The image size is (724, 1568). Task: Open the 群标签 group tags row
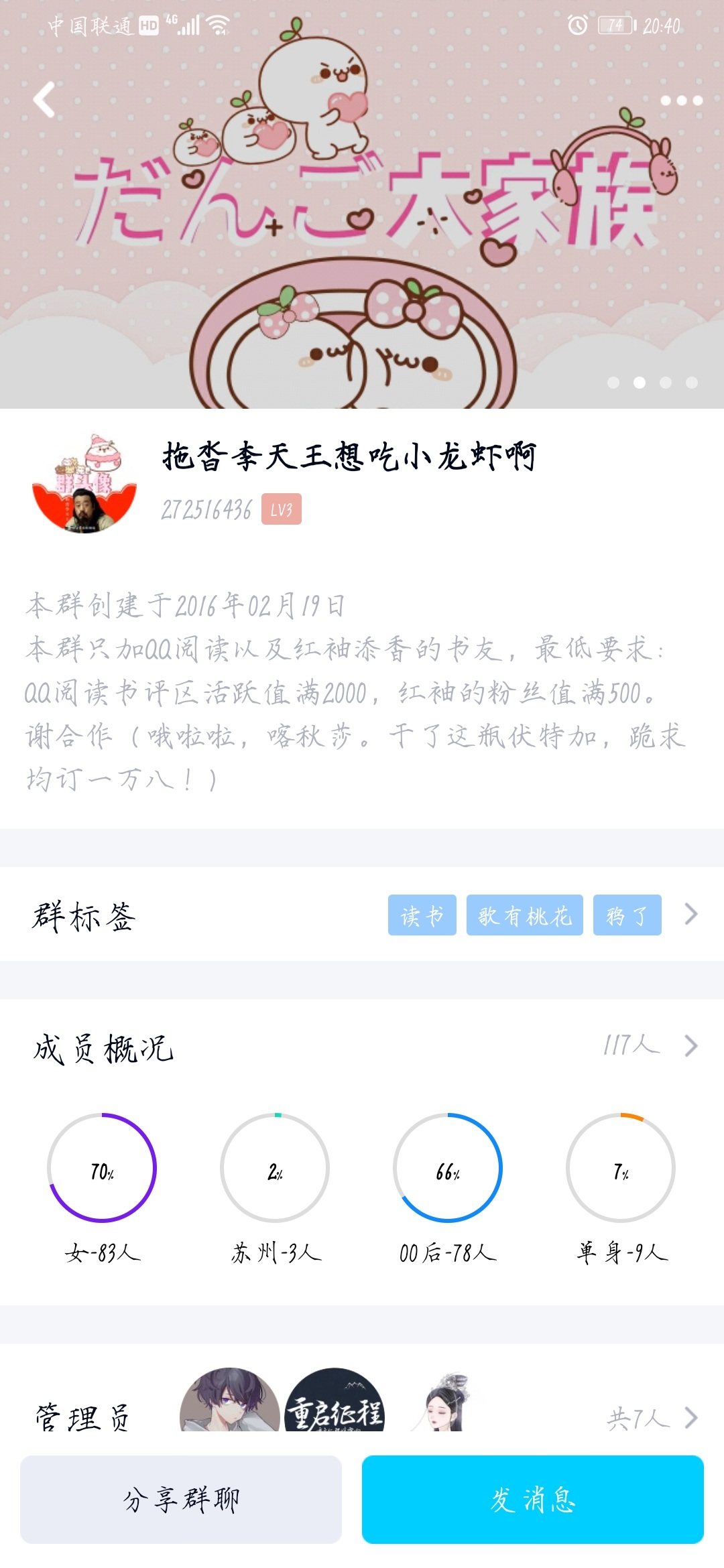click(84, 915)
